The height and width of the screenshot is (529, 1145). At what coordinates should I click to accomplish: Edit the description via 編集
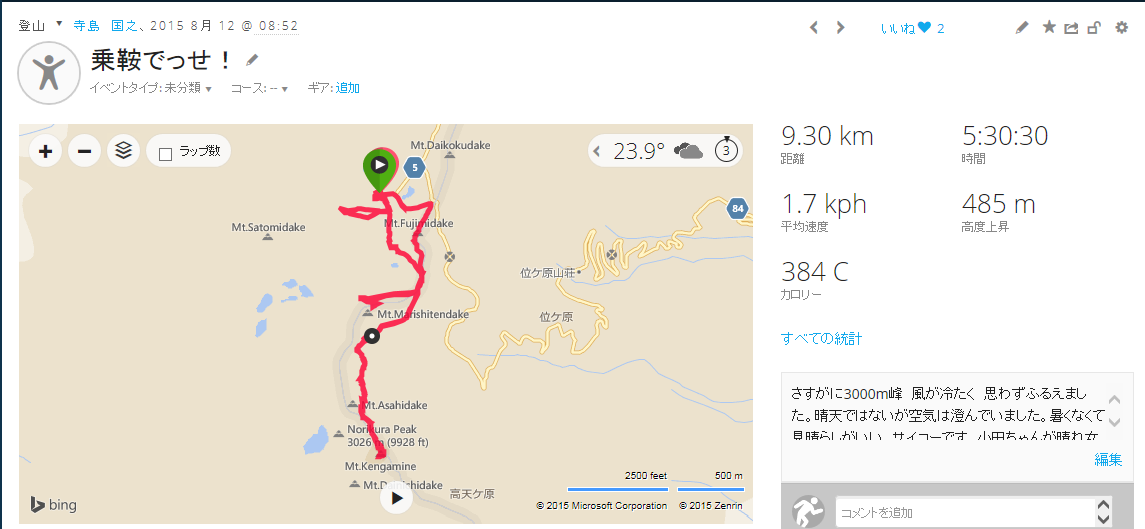coord(1108,459)
